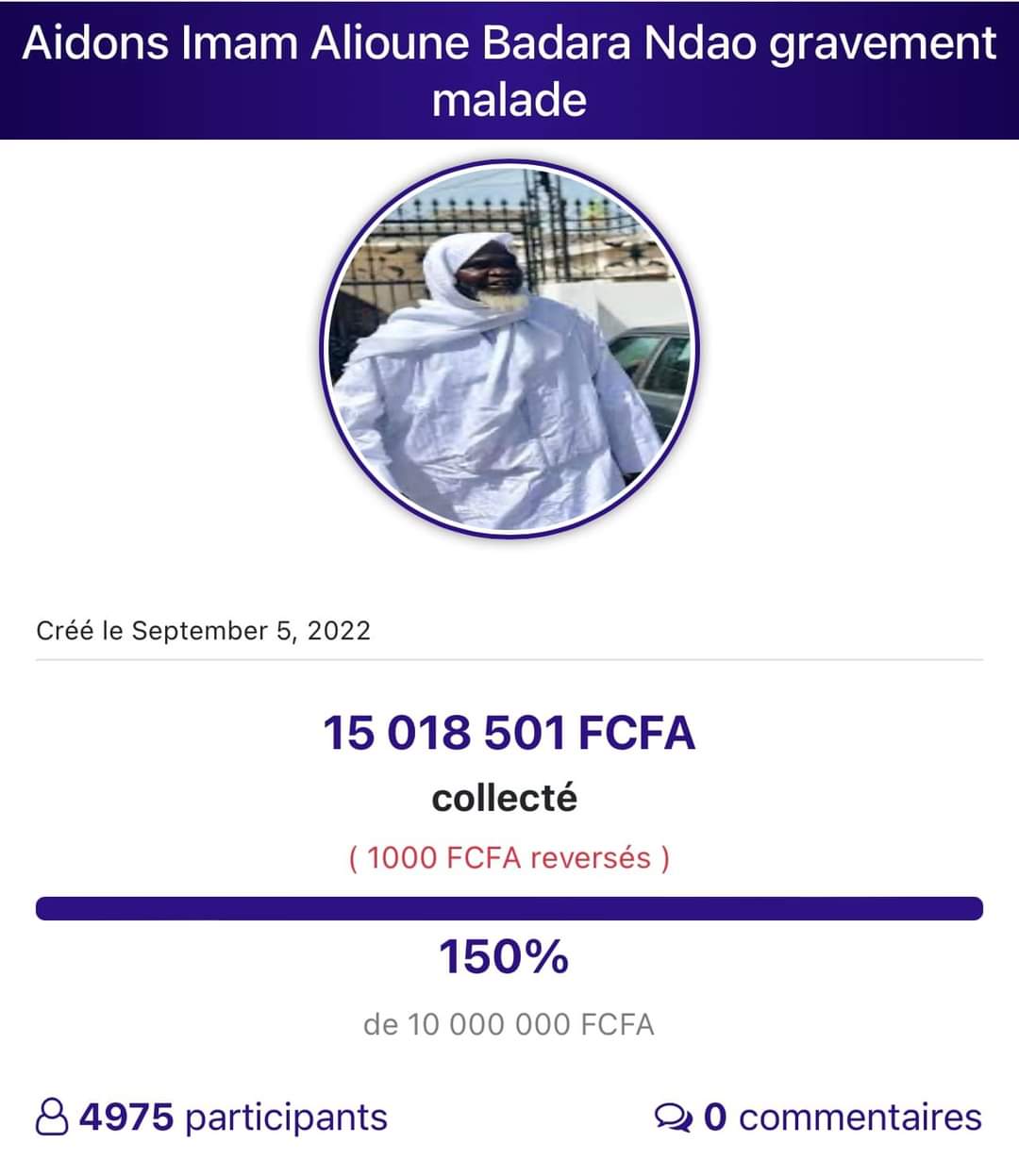Click the purple progress bar
Viewport: 1019px width, 1176px height.
point(509,908)
